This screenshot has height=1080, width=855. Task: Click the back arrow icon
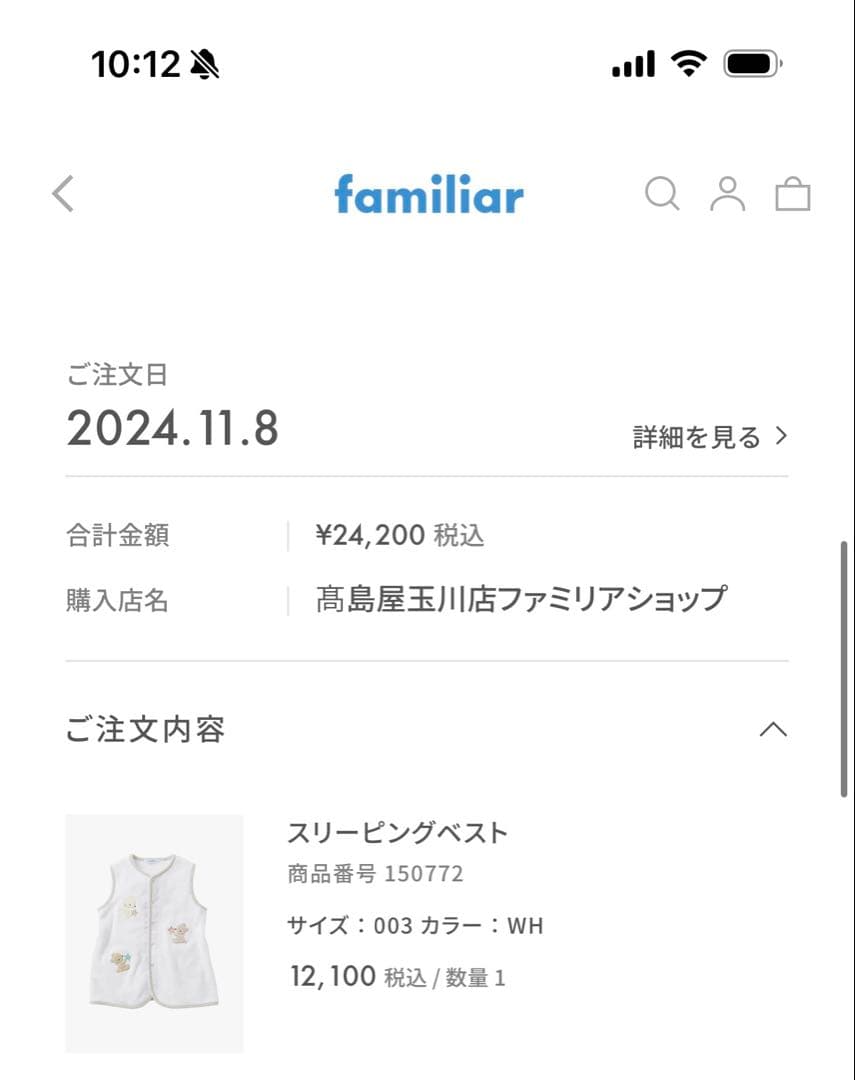(x=63, y=194)
